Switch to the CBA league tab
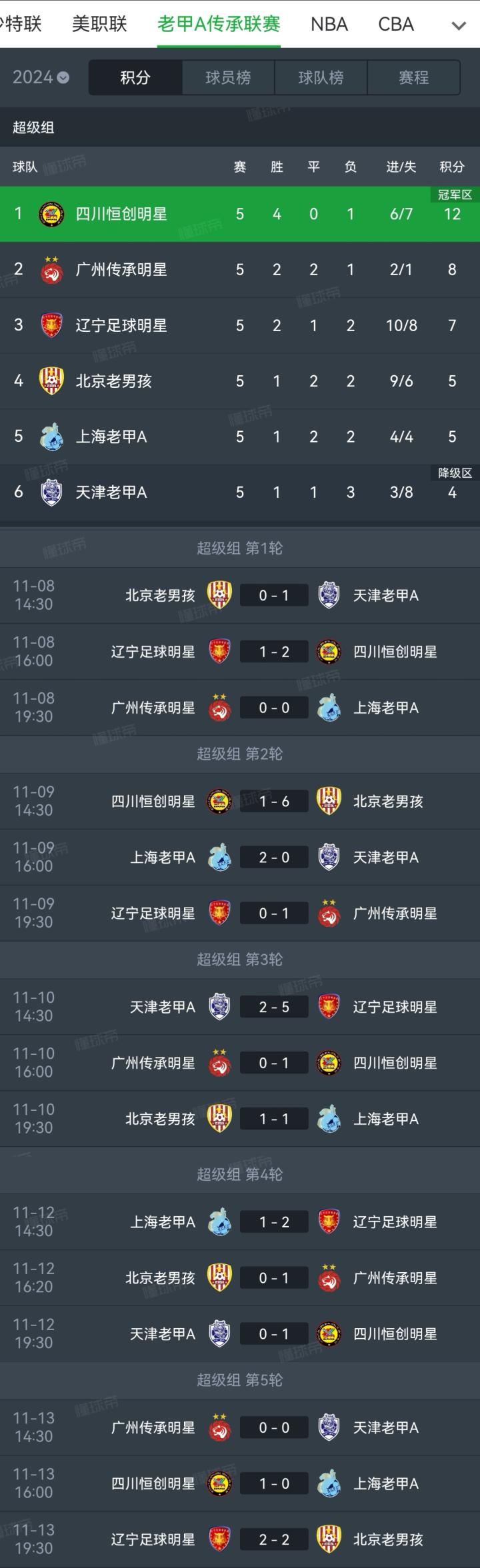This screenshot has height=1568, width=480. coord(396,24)
